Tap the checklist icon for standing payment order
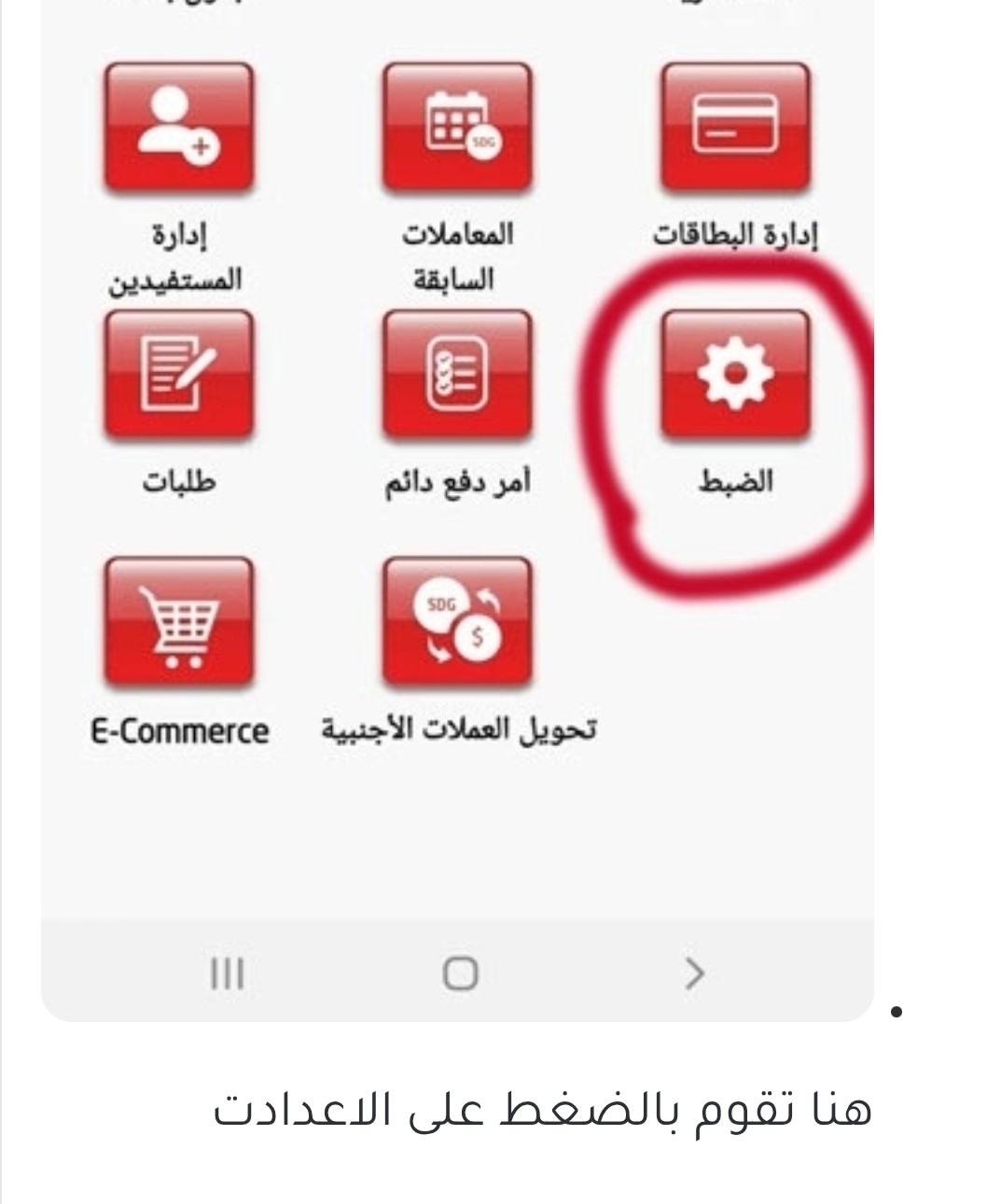Viewport: 1001px width, 1204px height. pos(456,374)
